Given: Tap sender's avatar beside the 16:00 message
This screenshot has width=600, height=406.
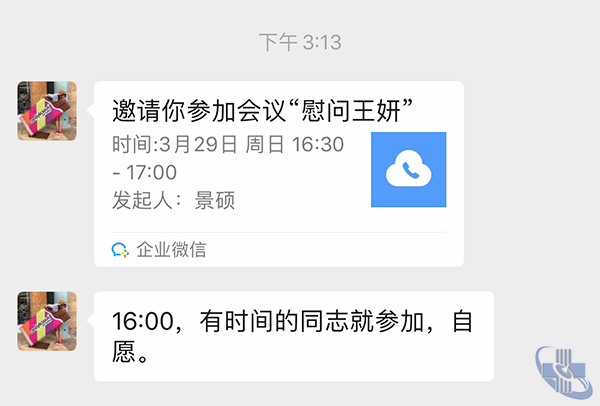Looking at the screenshot, I should 47,321.
